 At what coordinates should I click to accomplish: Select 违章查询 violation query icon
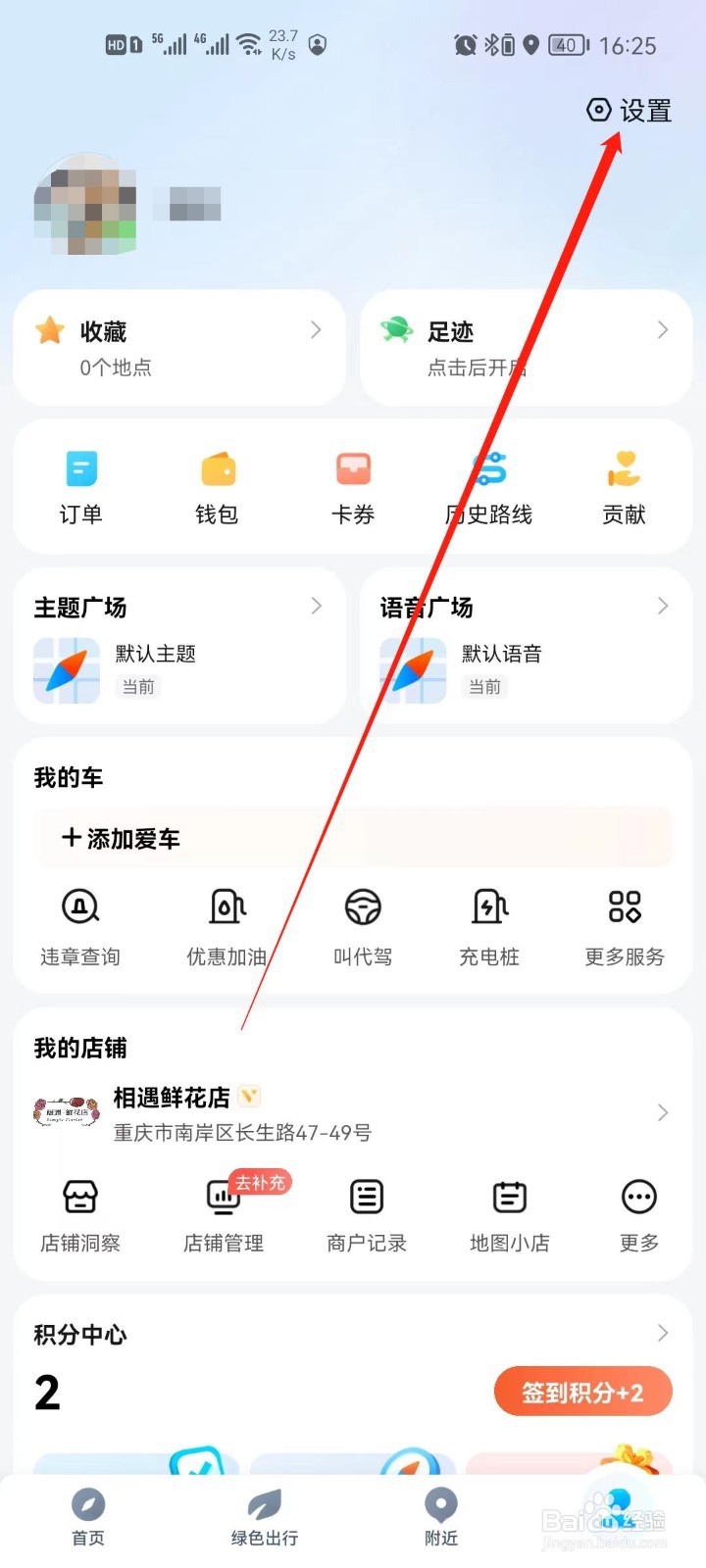click(79, 926)
